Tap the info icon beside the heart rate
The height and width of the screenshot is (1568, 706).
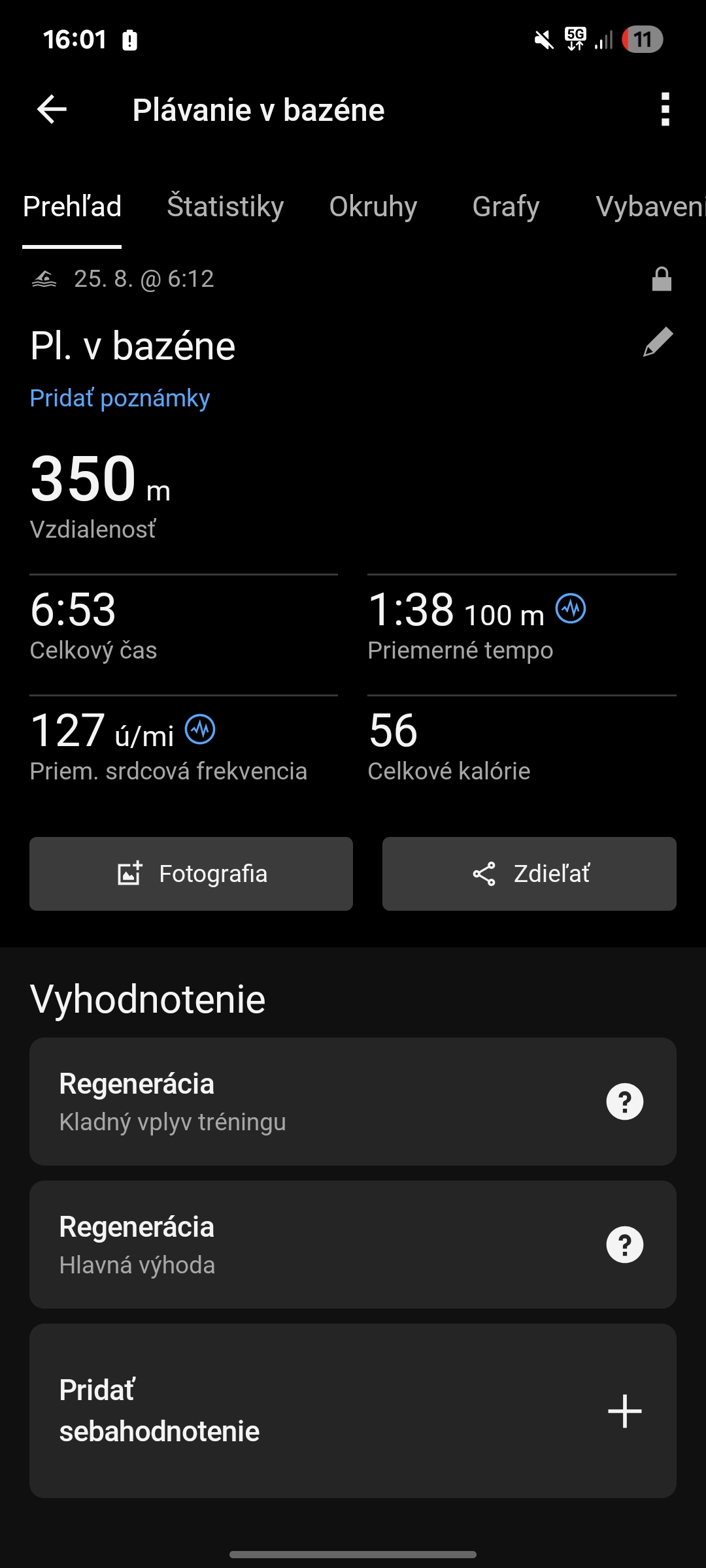click(200, 729)
